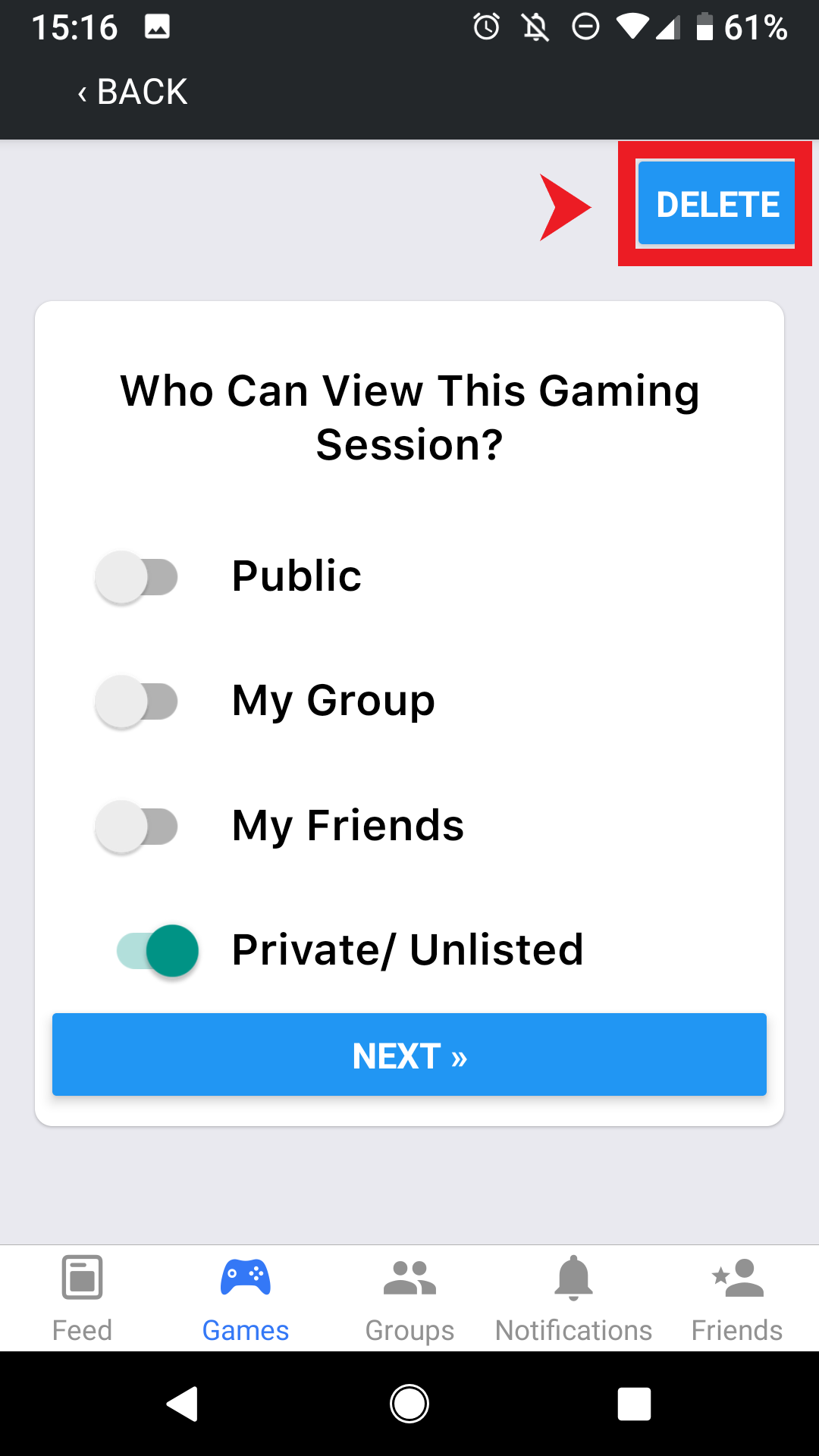Select the Private/Unlisted label text
Image resolution: width=819 pixels, height=1456 pixels.
(407, 950)
